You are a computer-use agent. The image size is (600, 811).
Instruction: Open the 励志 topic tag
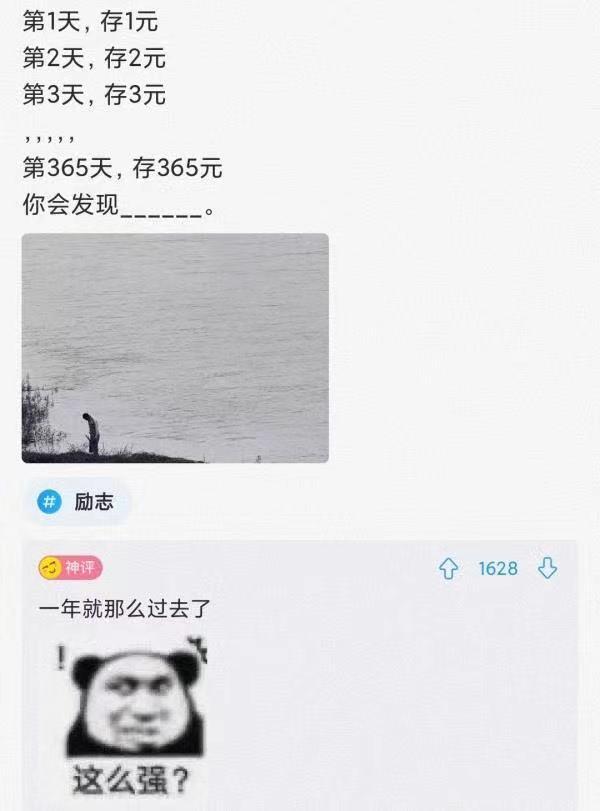78,502
